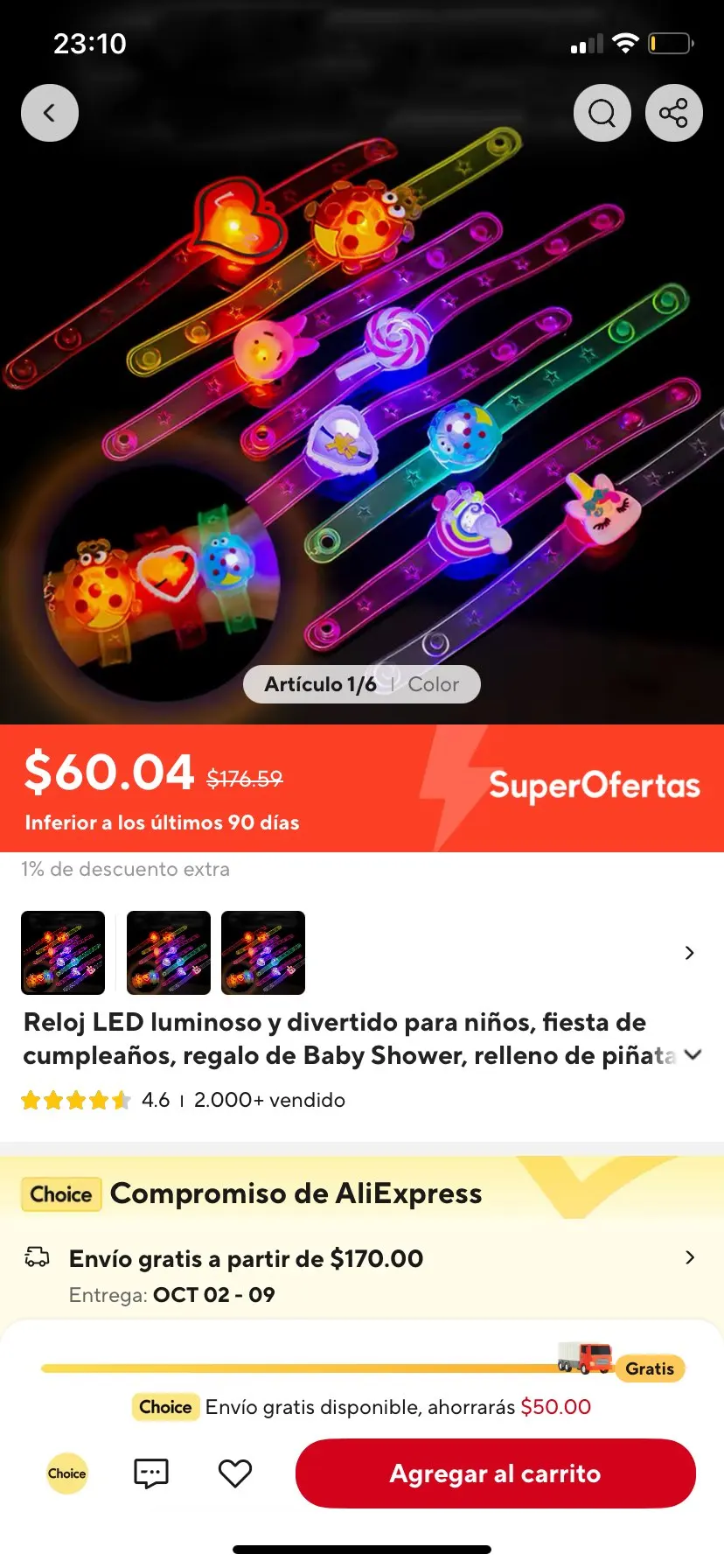724x1568 pixels.
Task: Open the main product image
Action: tap(362, 394)
